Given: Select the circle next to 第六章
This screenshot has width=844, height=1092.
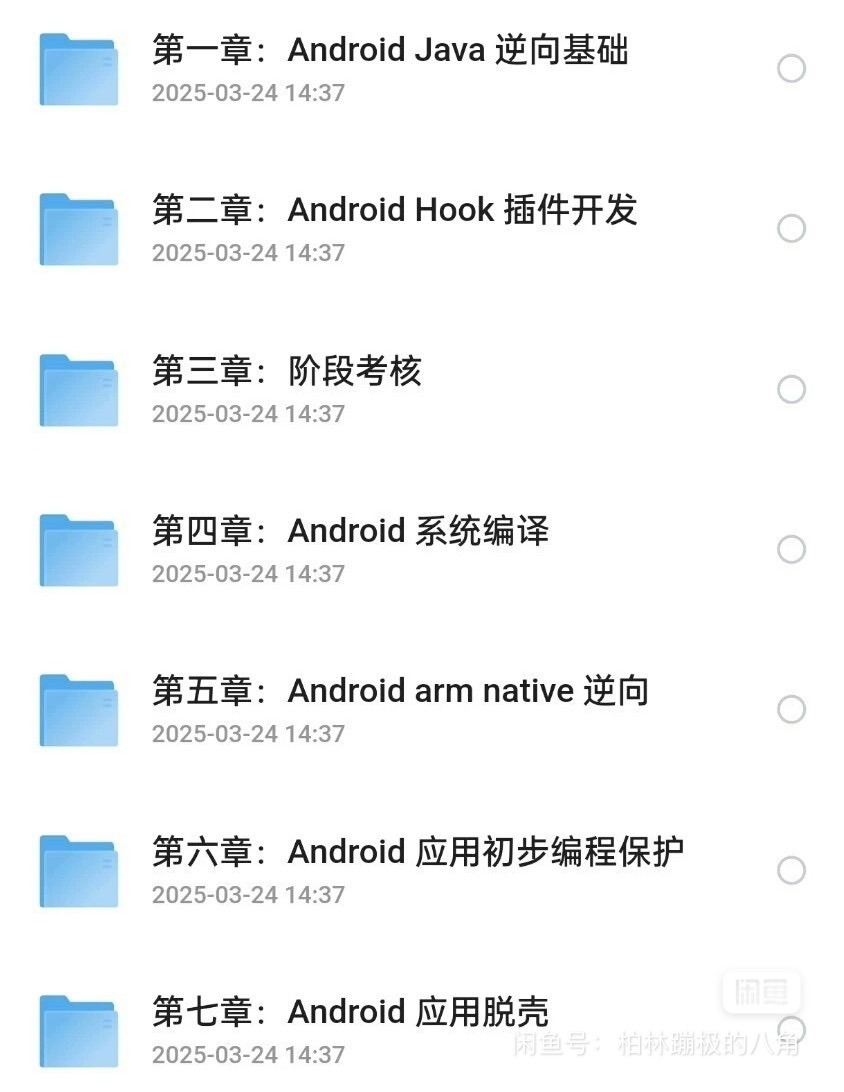Looking at the screenshot, I should tap(792, 870).
